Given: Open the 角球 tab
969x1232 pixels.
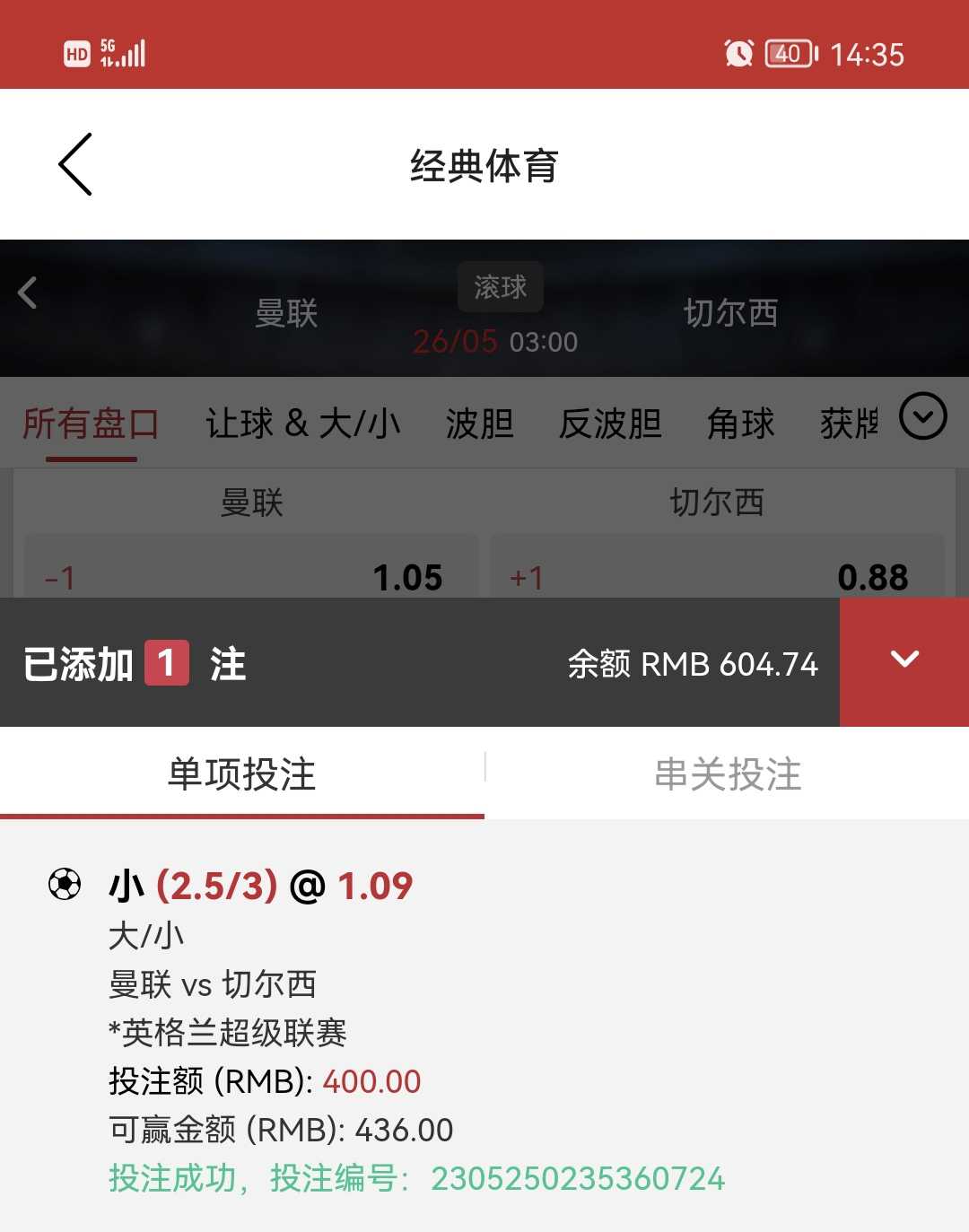Looking at the screenshot, I should click(x=740, y=424).
